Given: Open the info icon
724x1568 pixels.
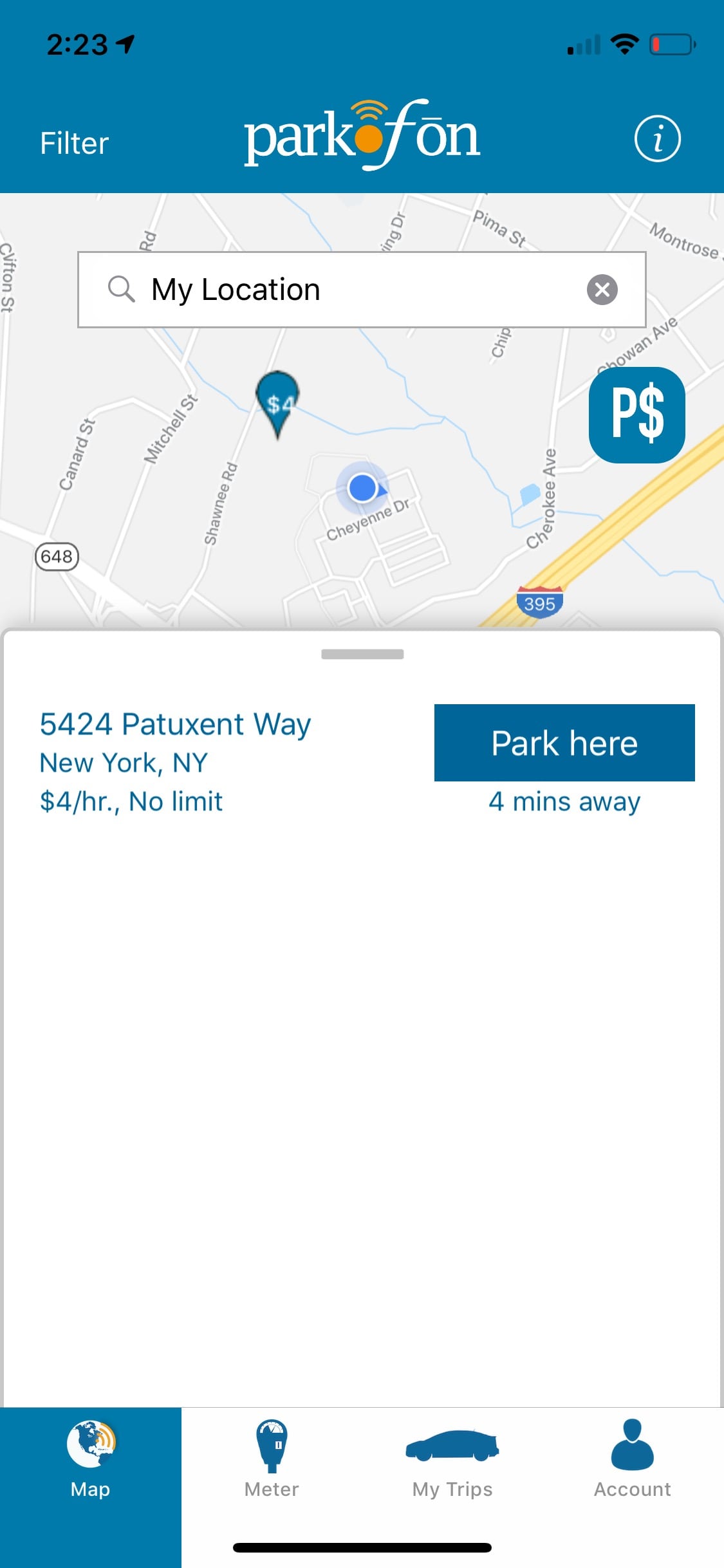Looking at the screenshot, I should pos(657,138).
